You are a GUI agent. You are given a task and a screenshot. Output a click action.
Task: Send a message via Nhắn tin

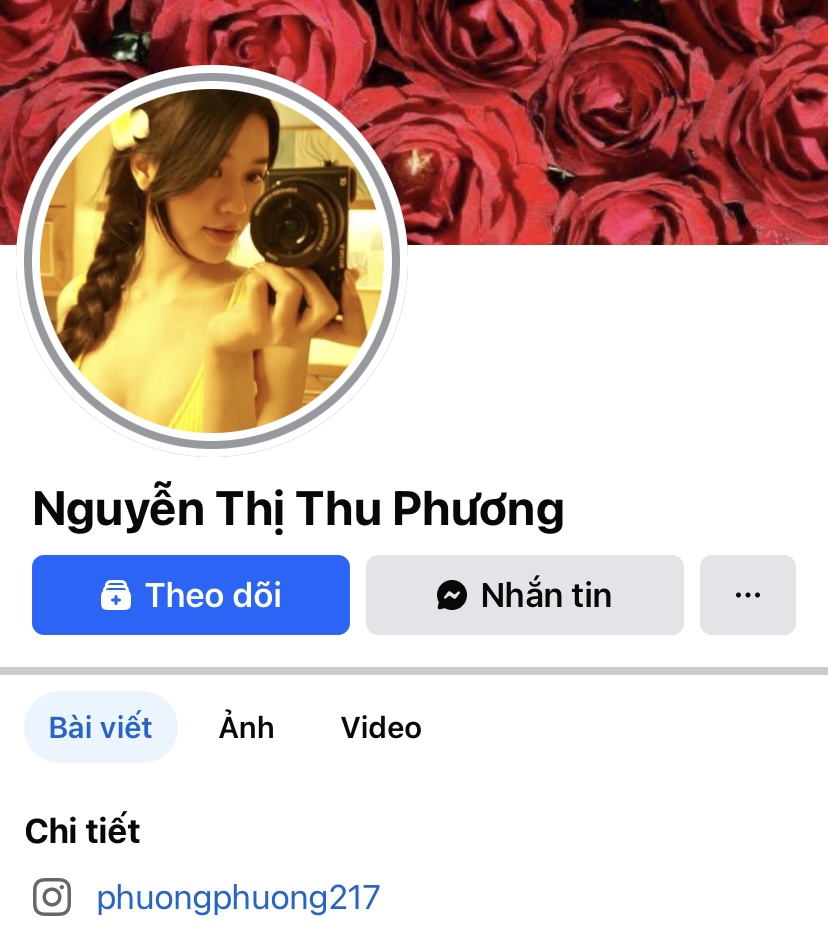point(524,595)
